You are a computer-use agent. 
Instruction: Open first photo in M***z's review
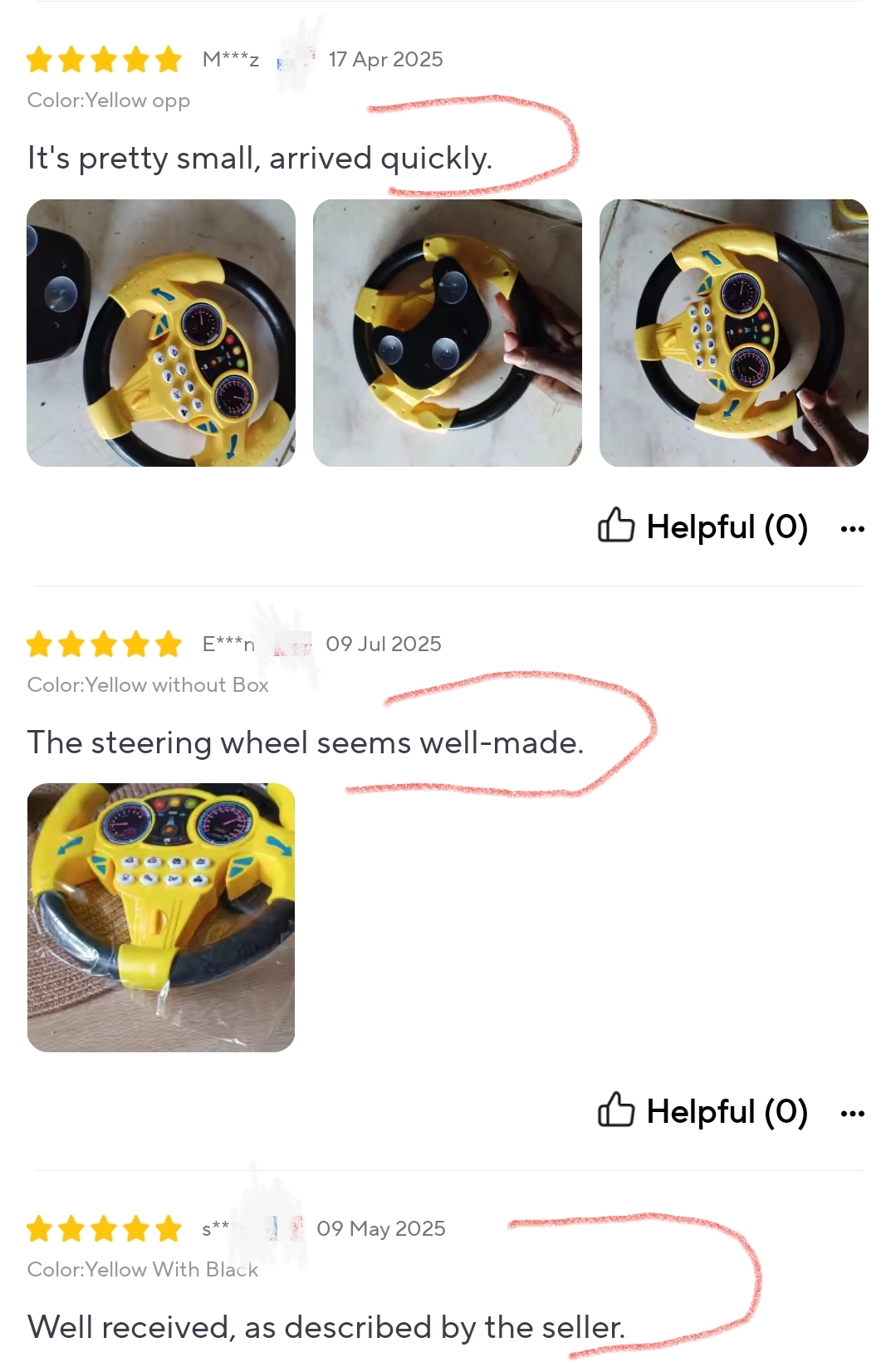point(161,333)
